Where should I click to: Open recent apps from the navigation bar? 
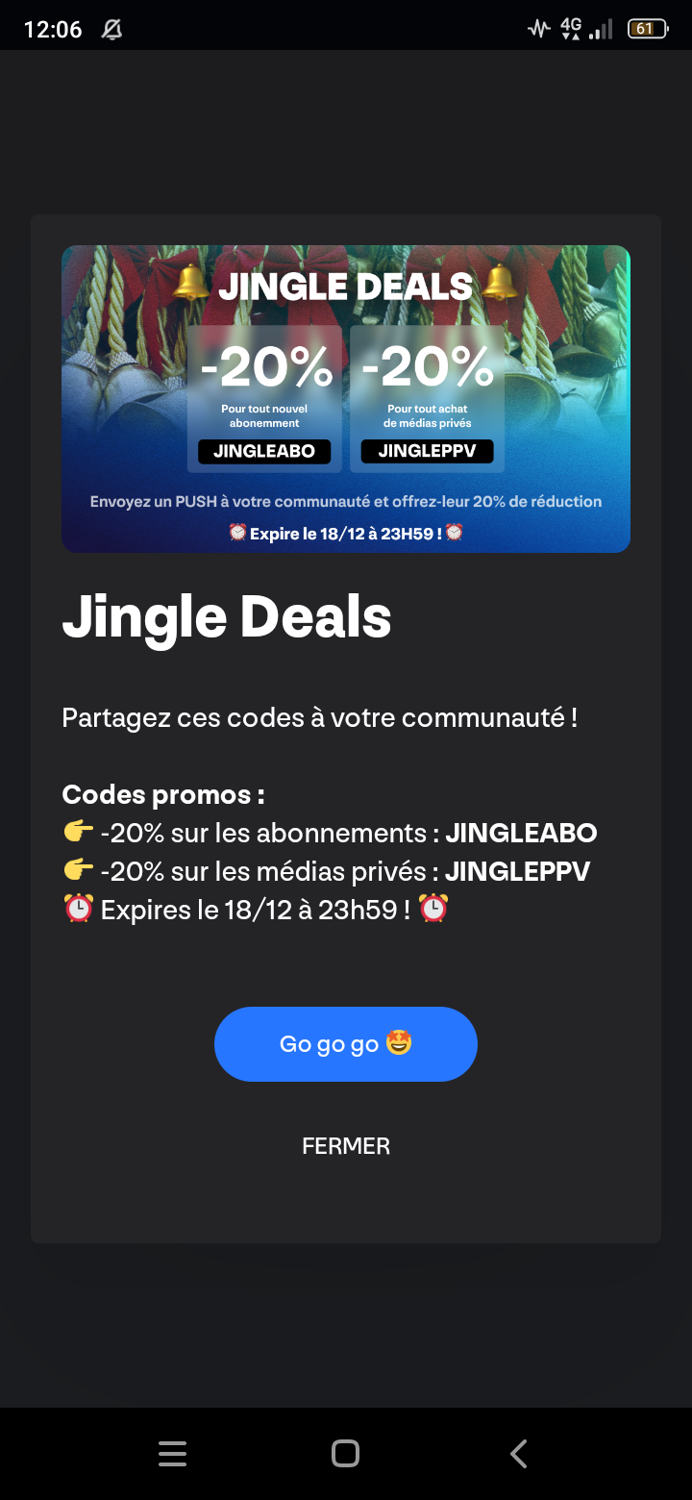[x=173, y=1454]
